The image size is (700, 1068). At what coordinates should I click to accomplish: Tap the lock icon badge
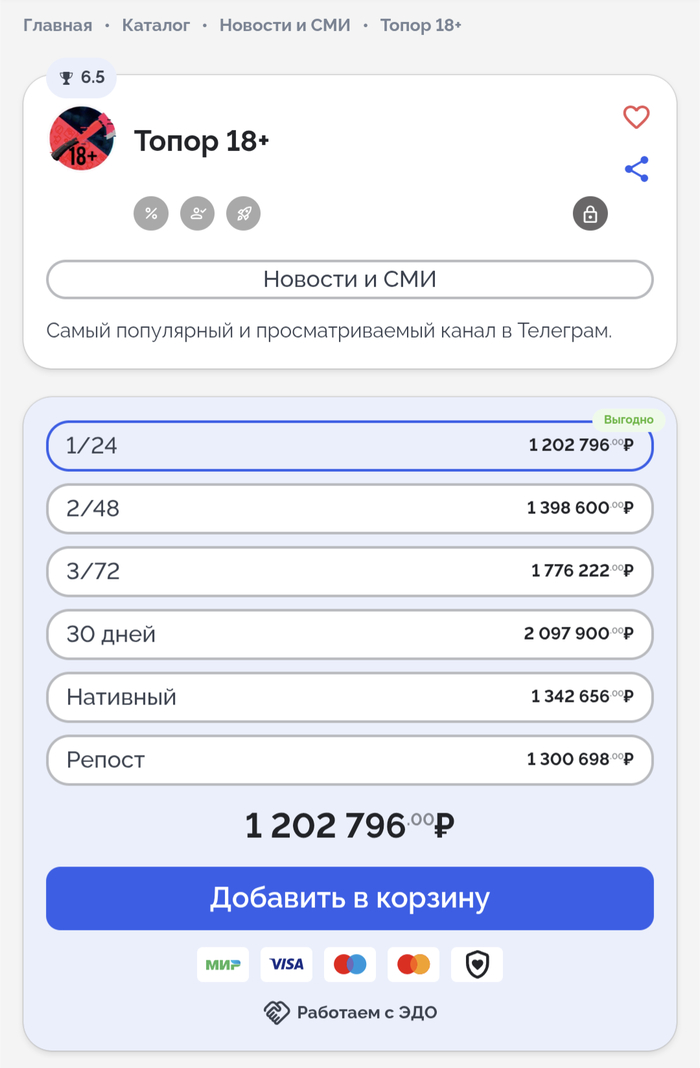590,213
